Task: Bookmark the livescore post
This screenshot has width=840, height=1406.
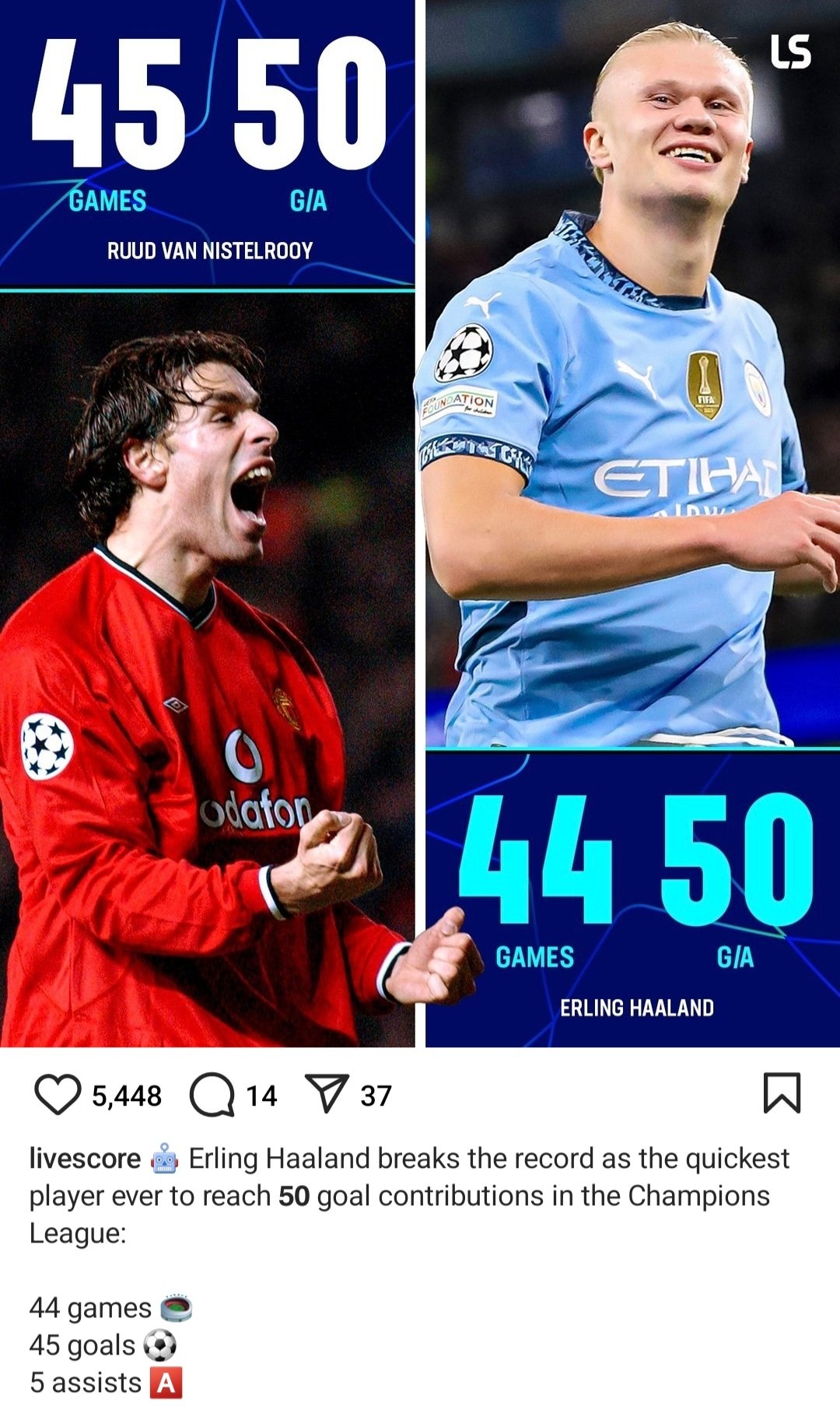Action: point(782,1093)
